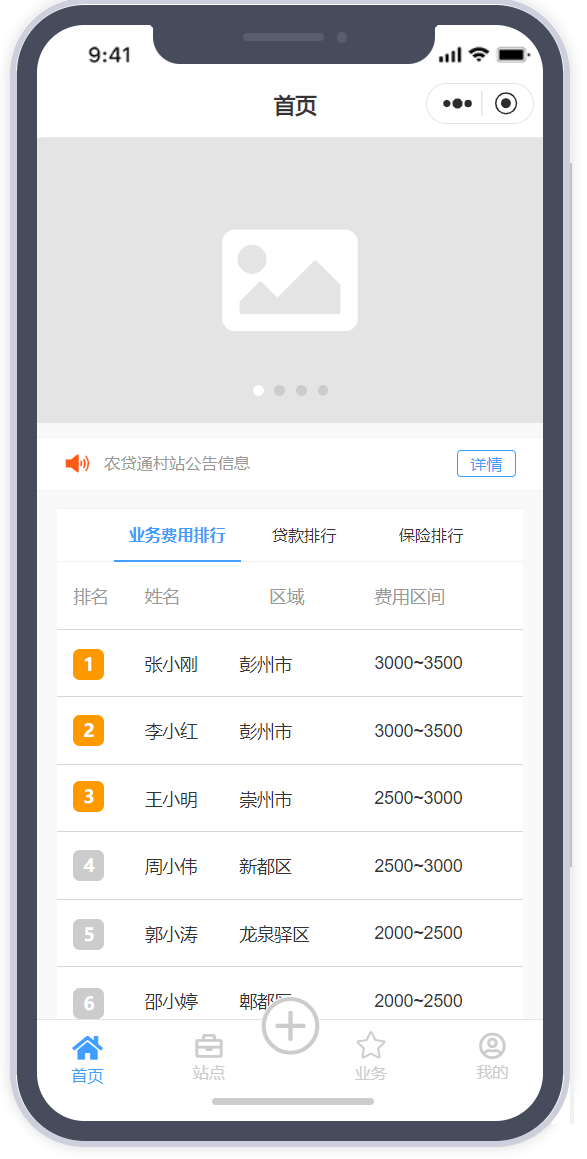This screenshot has width=587, height=1159.
Task: Switch to the 保险排行 tab
Action: point(431,536)
